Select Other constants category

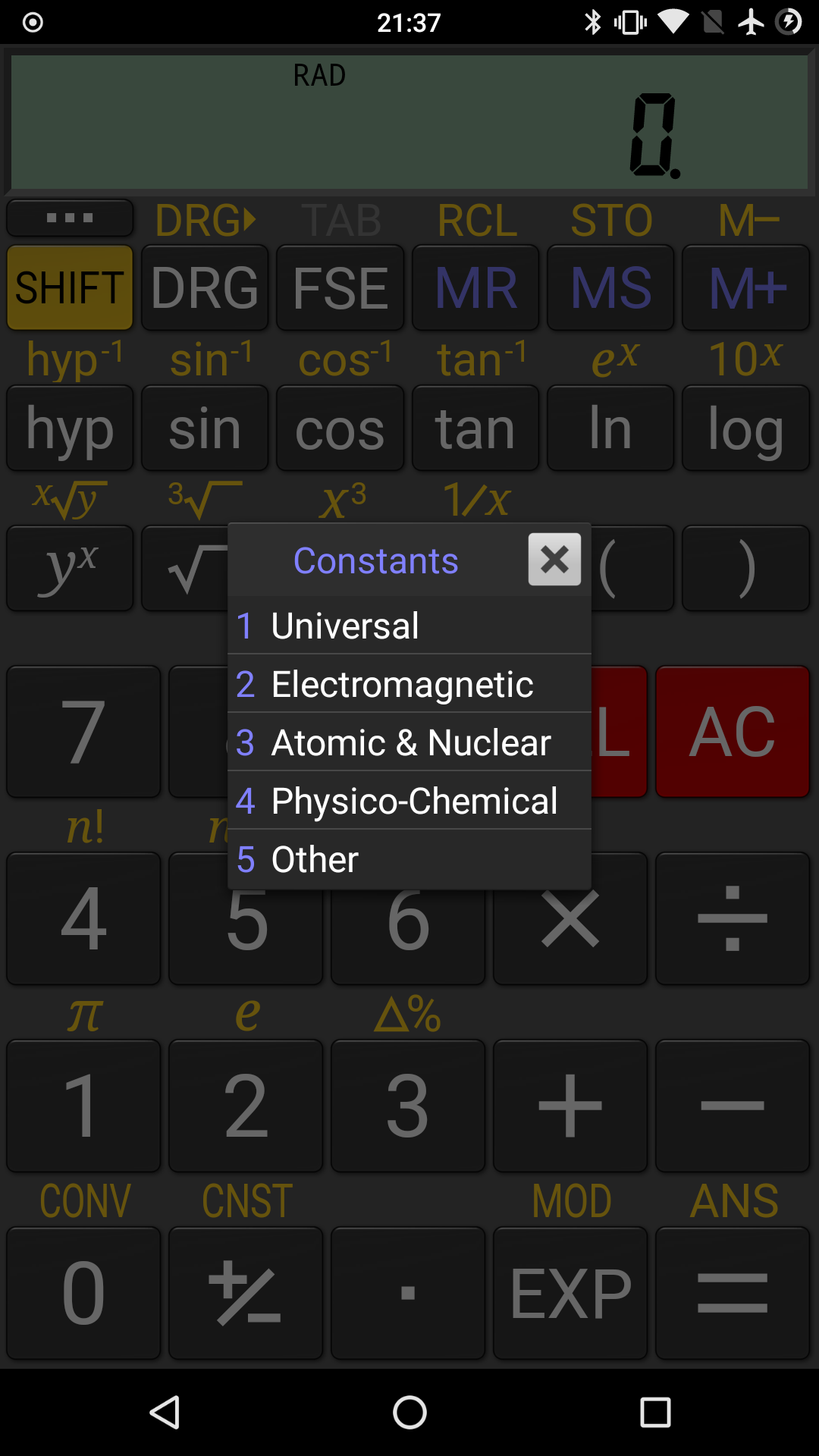tap(409, 859)
